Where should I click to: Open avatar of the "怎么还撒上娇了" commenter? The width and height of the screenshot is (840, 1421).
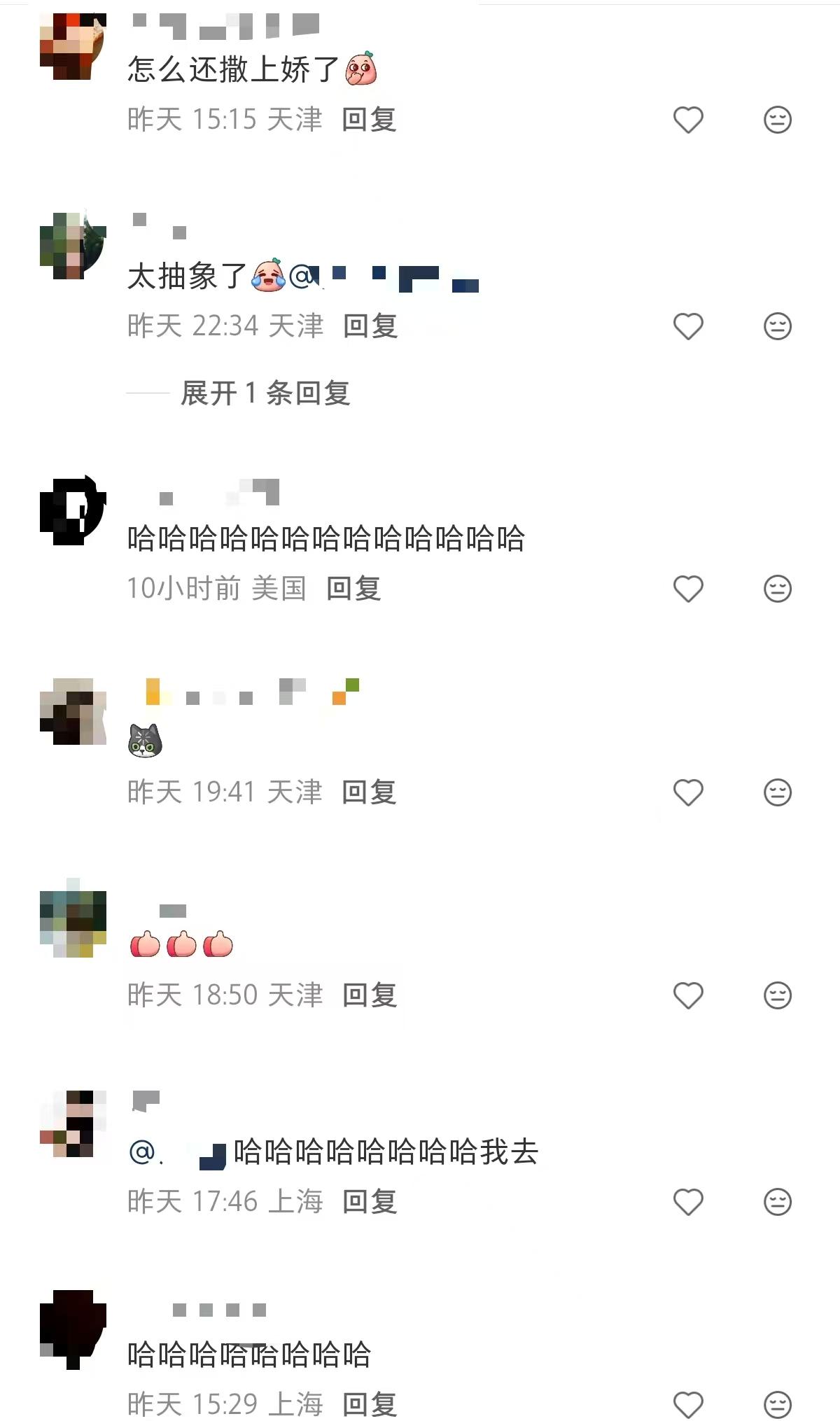point(73,48)
